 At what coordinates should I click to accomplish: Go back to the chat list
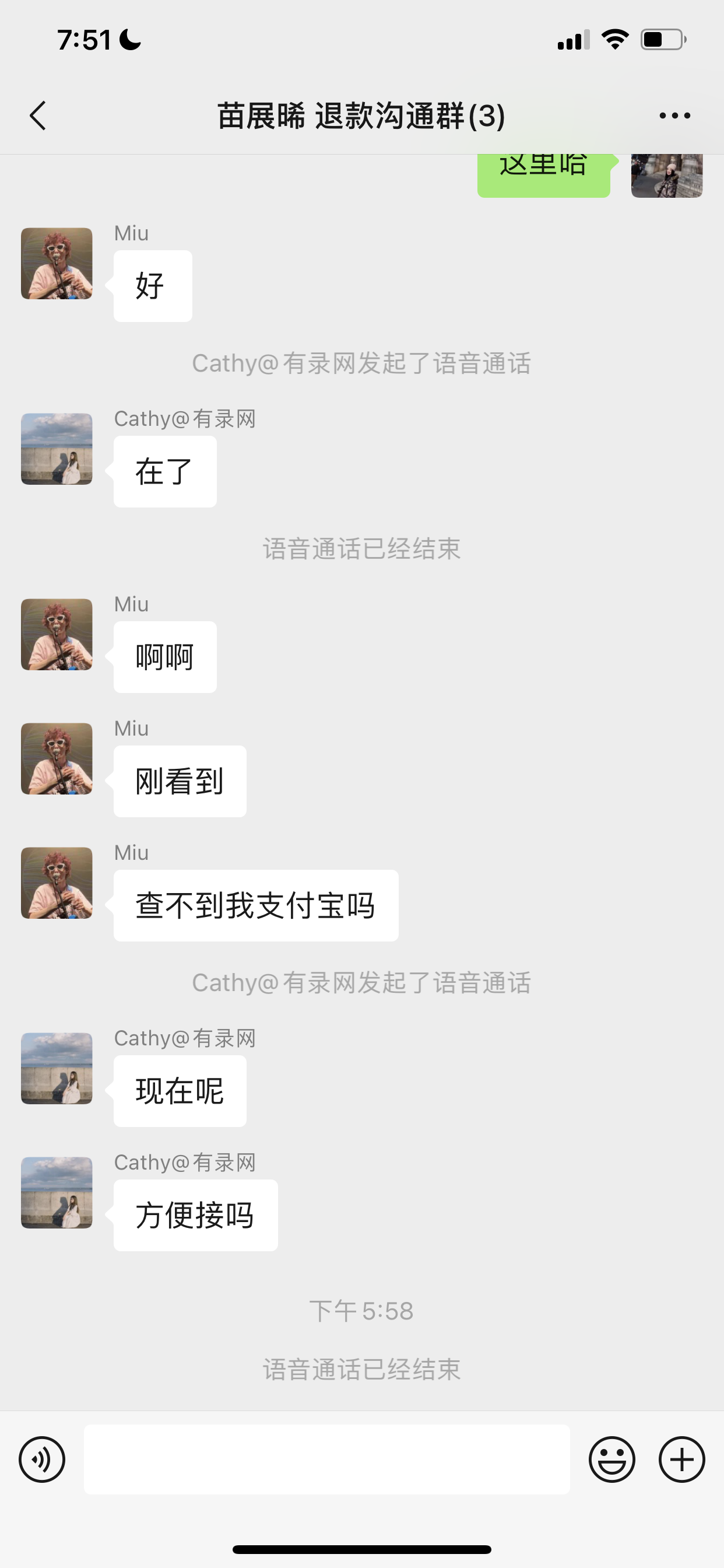(38, 116)
